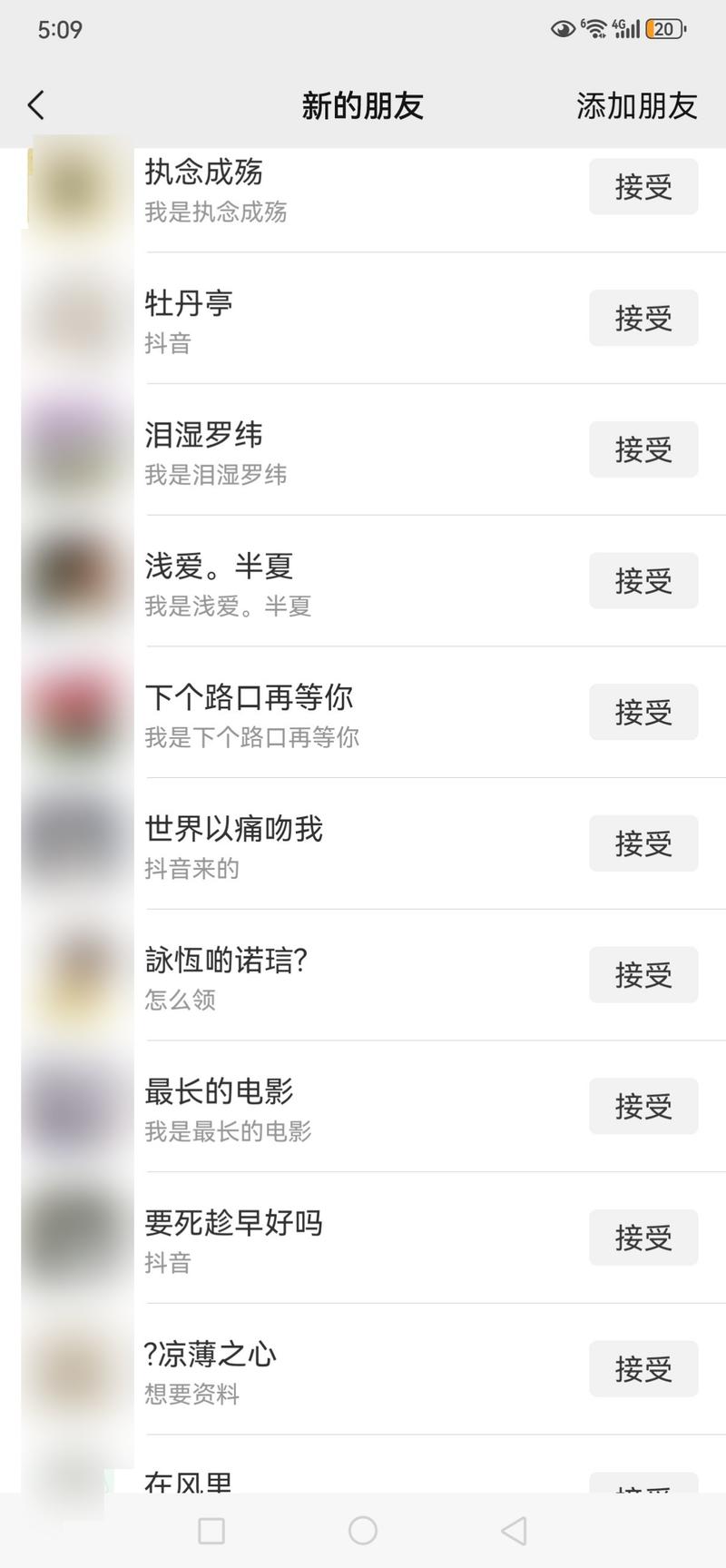The width and height of the screenshot is (726, 1568).
Task: Accept friend request from 牡丹亭
Action: point(643,319)
